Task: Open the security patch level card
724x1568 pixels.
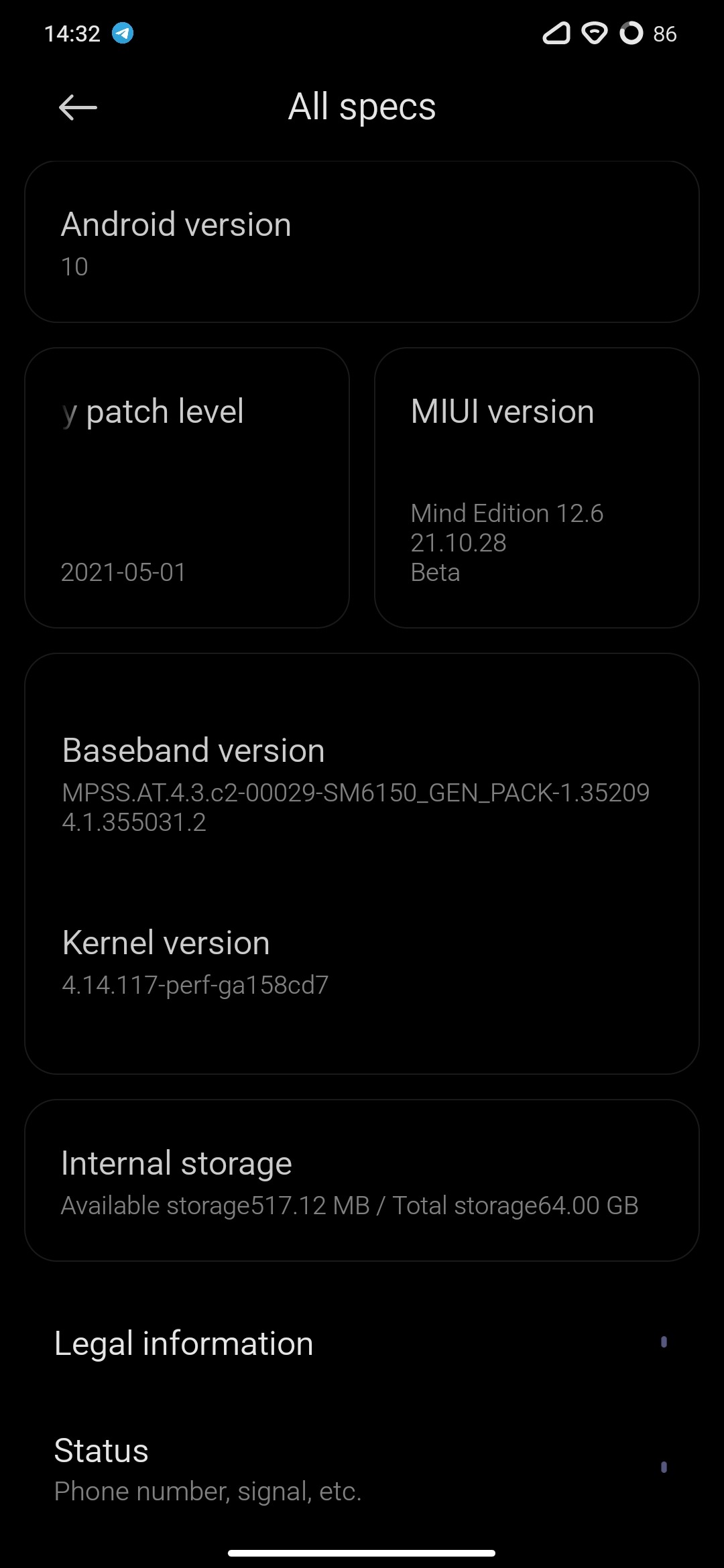Action: 187,488
